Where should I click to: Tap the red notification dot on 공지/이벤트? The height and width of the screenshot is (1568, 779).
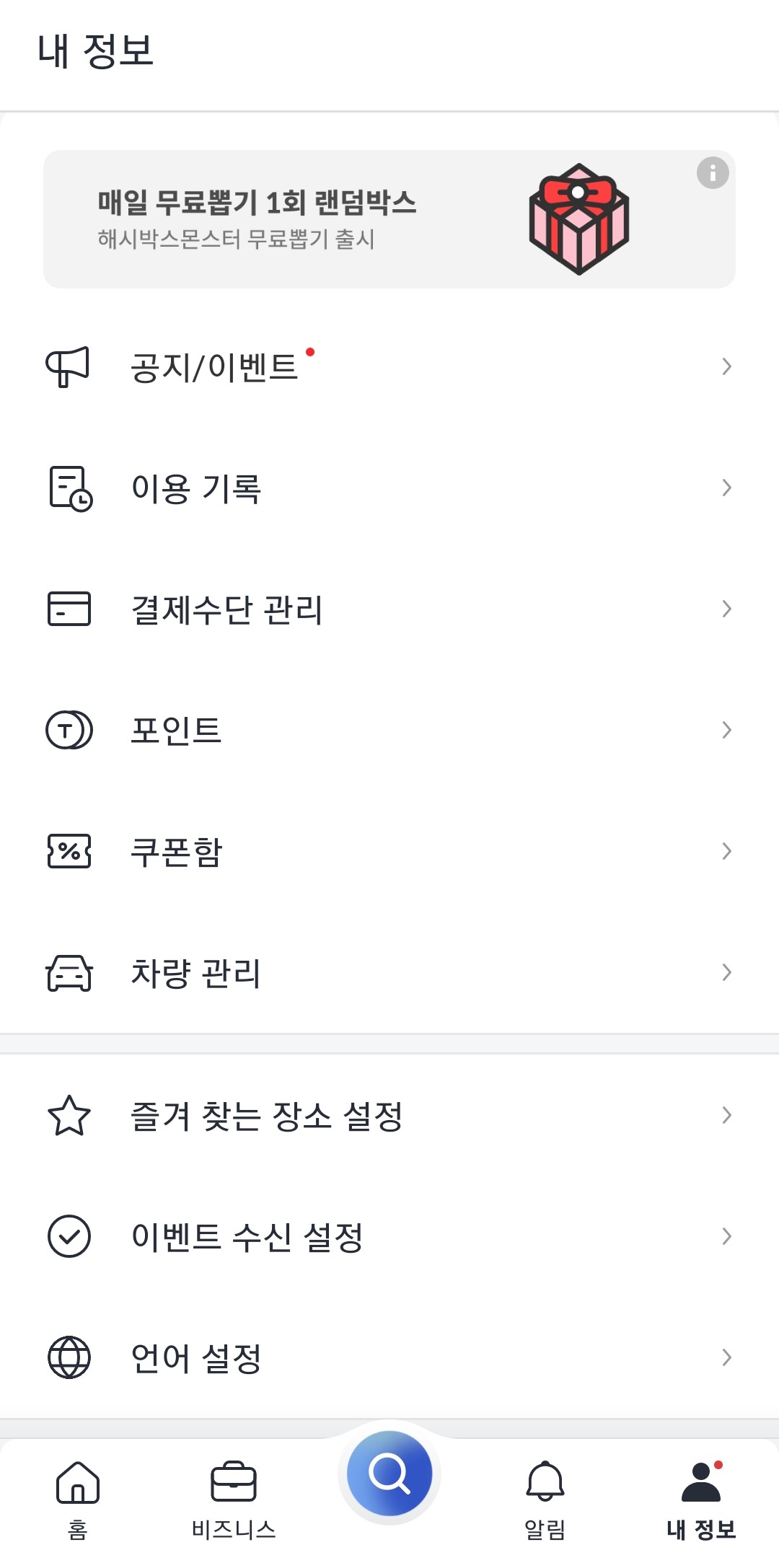[x=310, y=351]
